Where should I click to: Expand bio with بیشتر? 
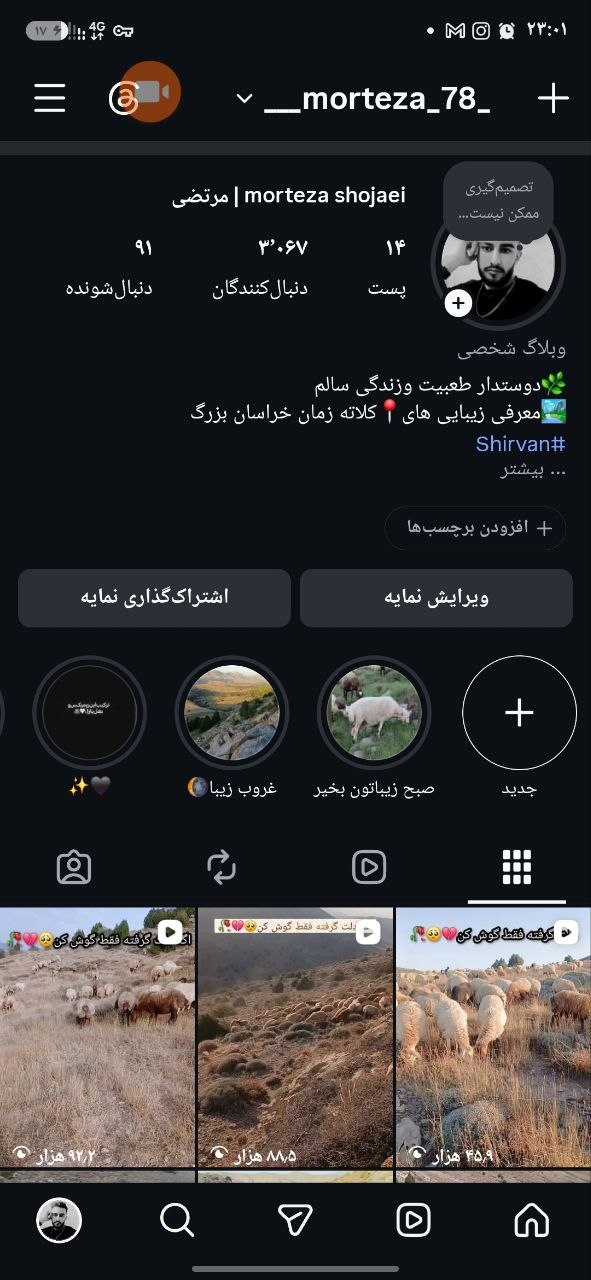point(531,470)
